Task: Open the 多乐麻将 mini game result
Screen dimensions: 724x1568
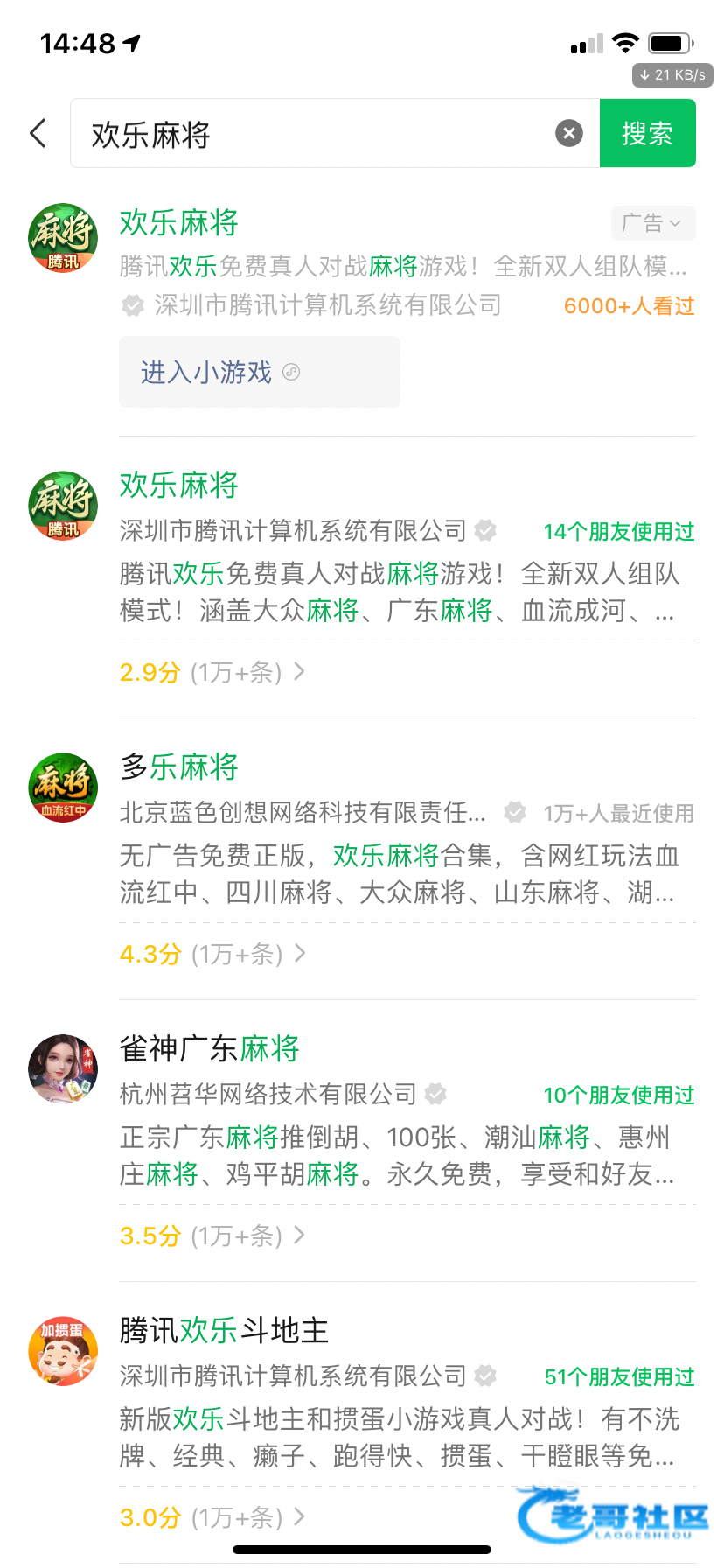Action: point(179,766)
